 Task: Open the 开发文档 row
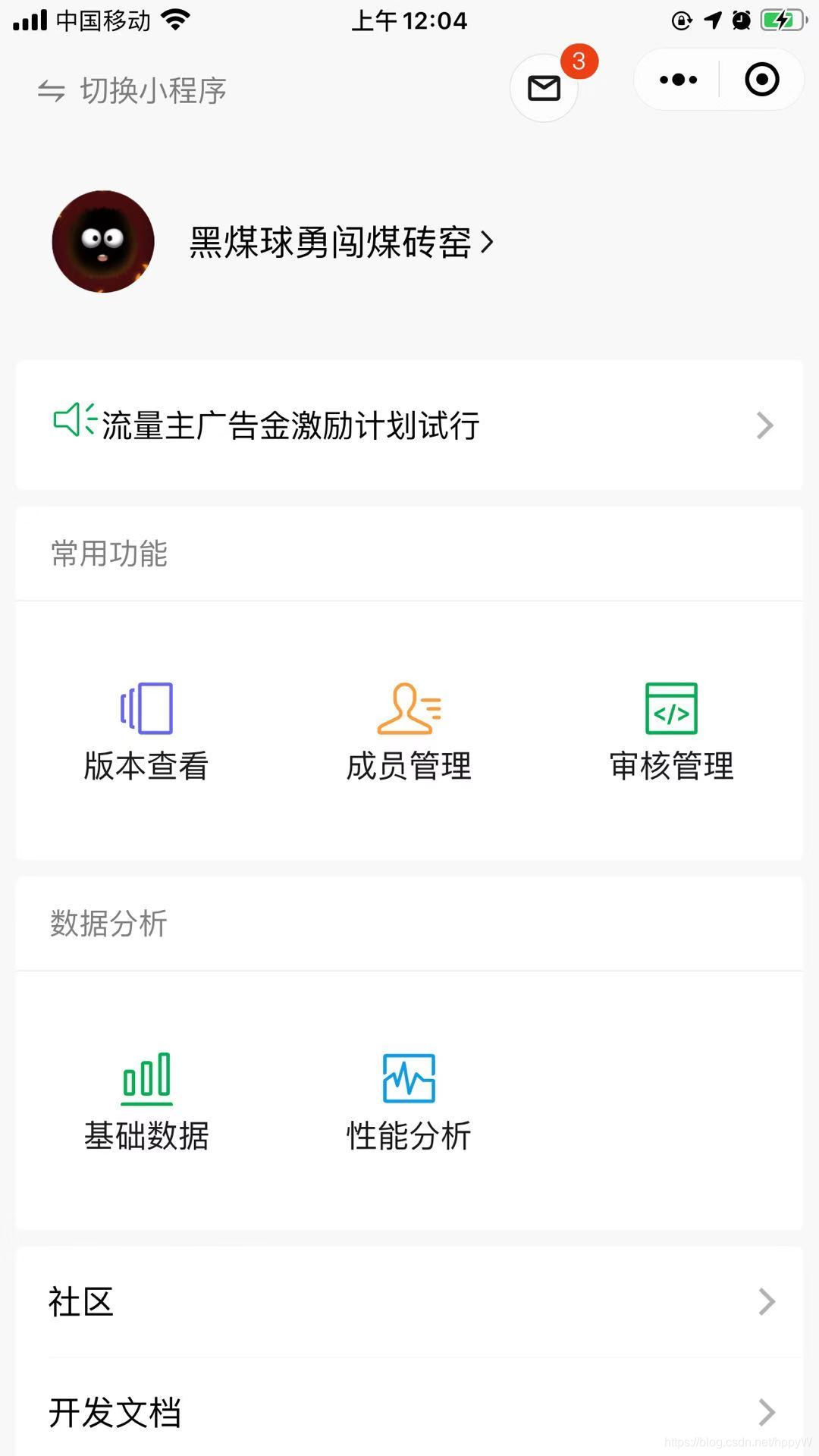[x=409, y=1412]
